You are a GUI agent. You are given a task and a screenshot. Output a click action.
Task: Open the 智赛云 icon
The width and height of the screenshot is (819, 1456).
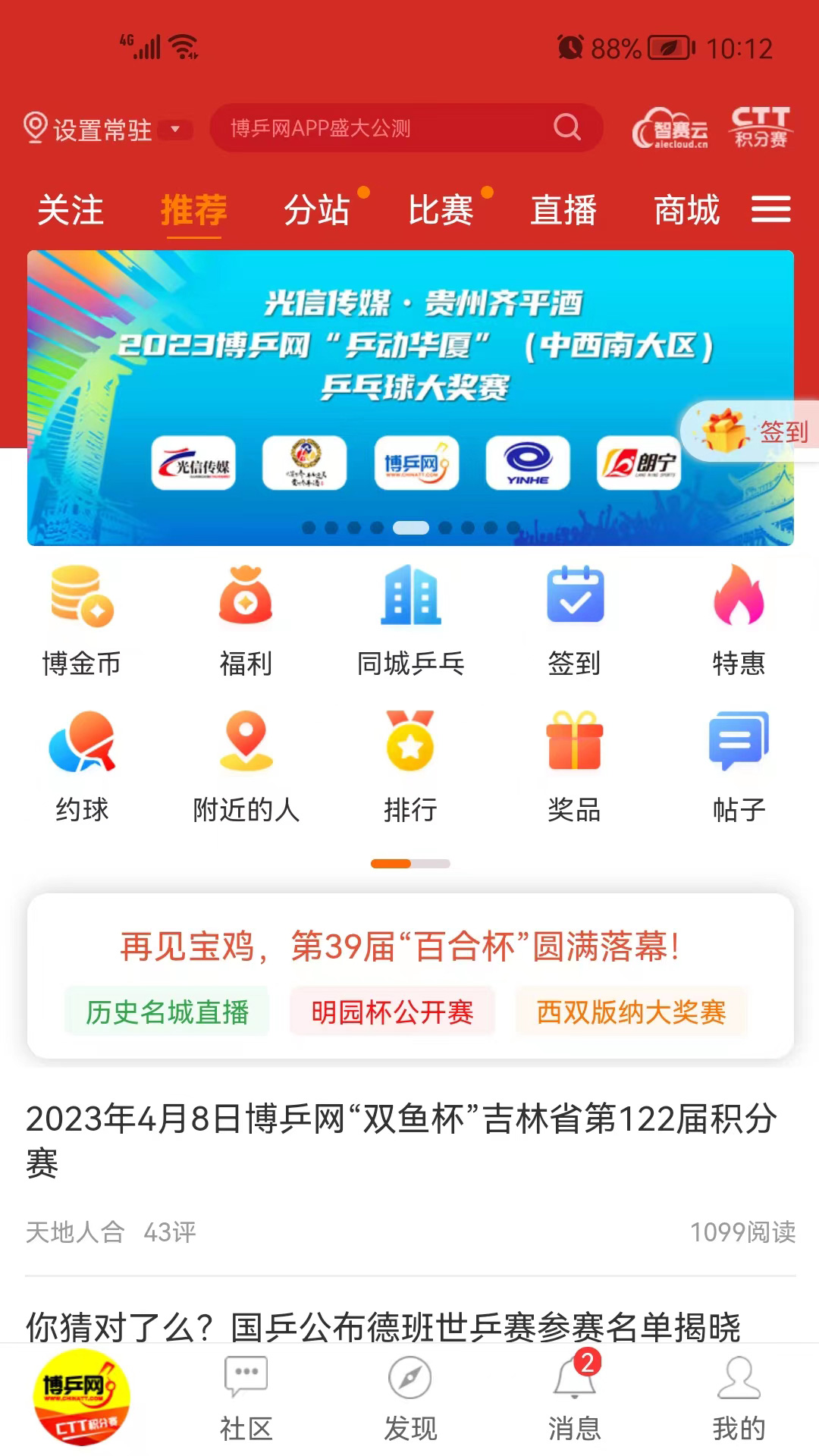coord(670,129)
